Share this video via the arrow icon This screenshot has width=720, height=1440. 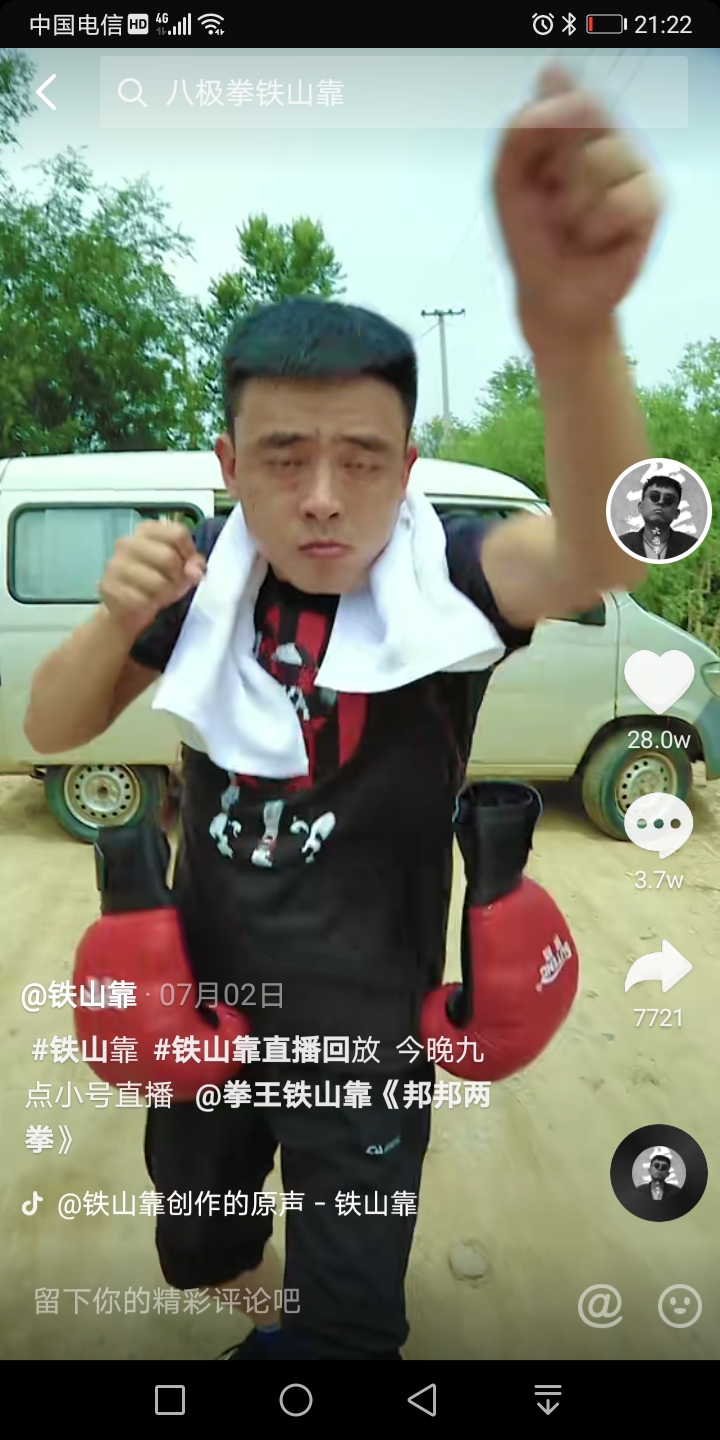tap(658, 968)
